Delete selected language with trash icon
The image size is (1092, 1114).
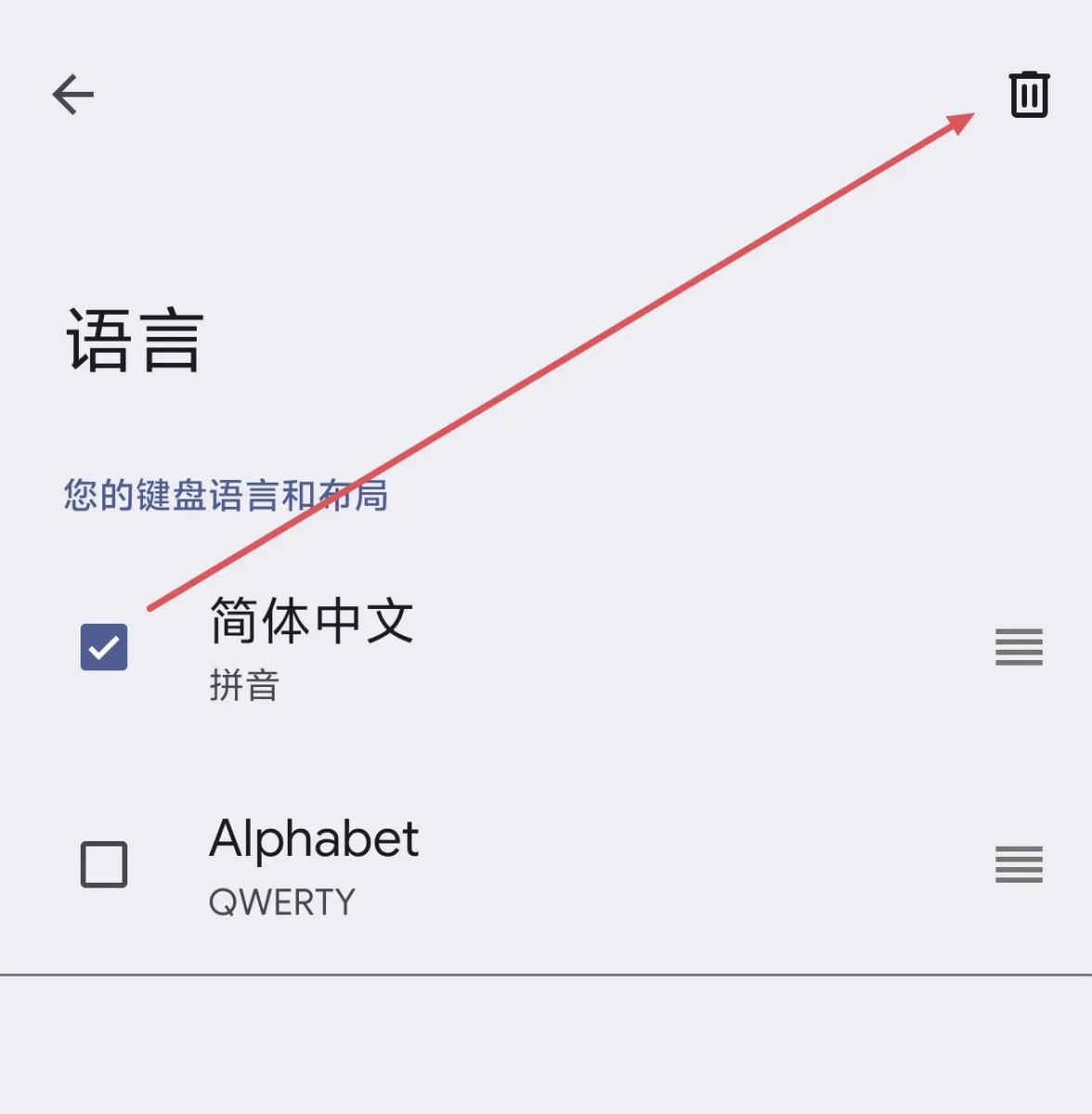pos(1029,95)
